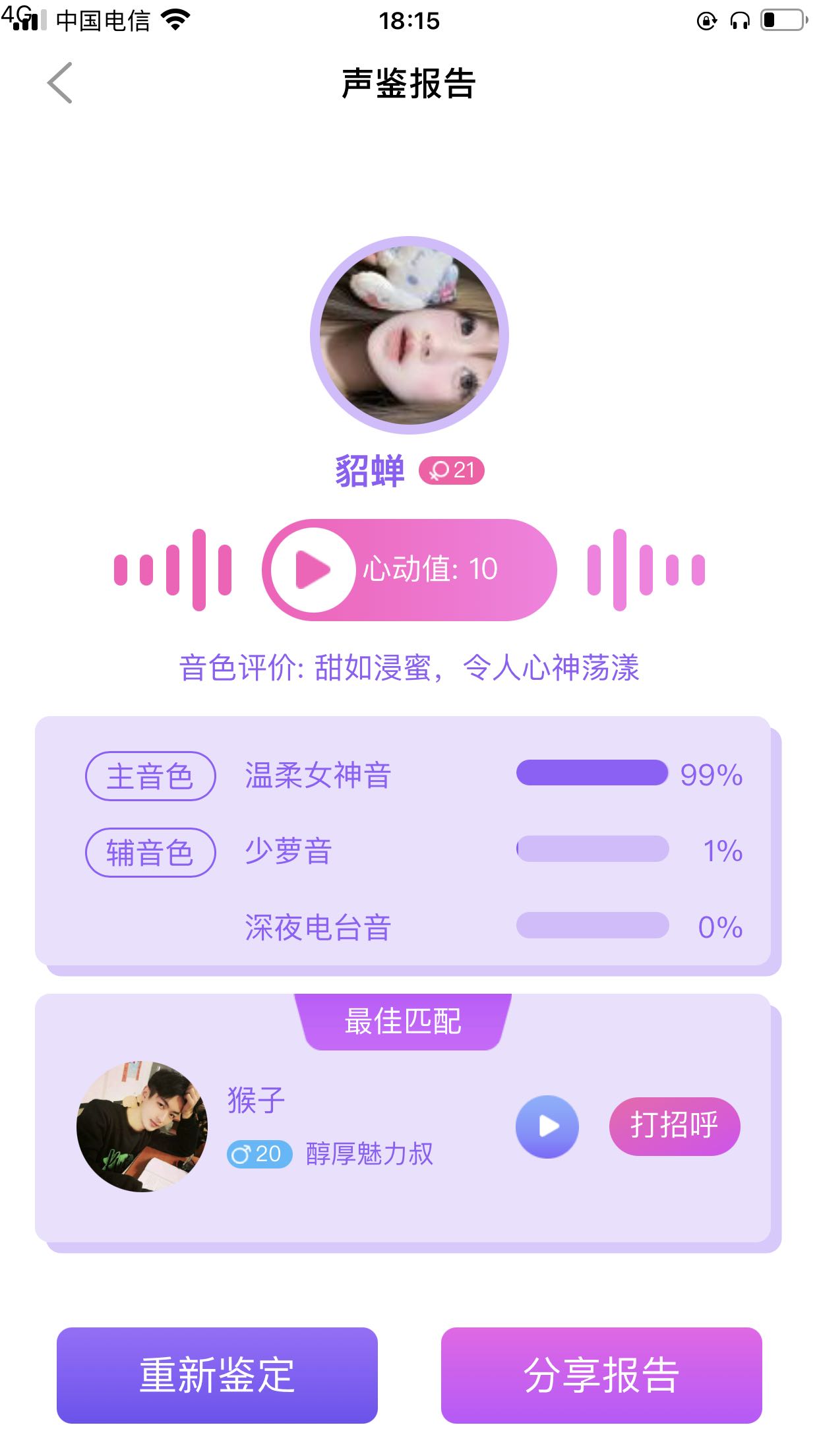This screenshot has height=1456, width=819.
Task: Play 貂蝉's voice recording
Action: 313,570
